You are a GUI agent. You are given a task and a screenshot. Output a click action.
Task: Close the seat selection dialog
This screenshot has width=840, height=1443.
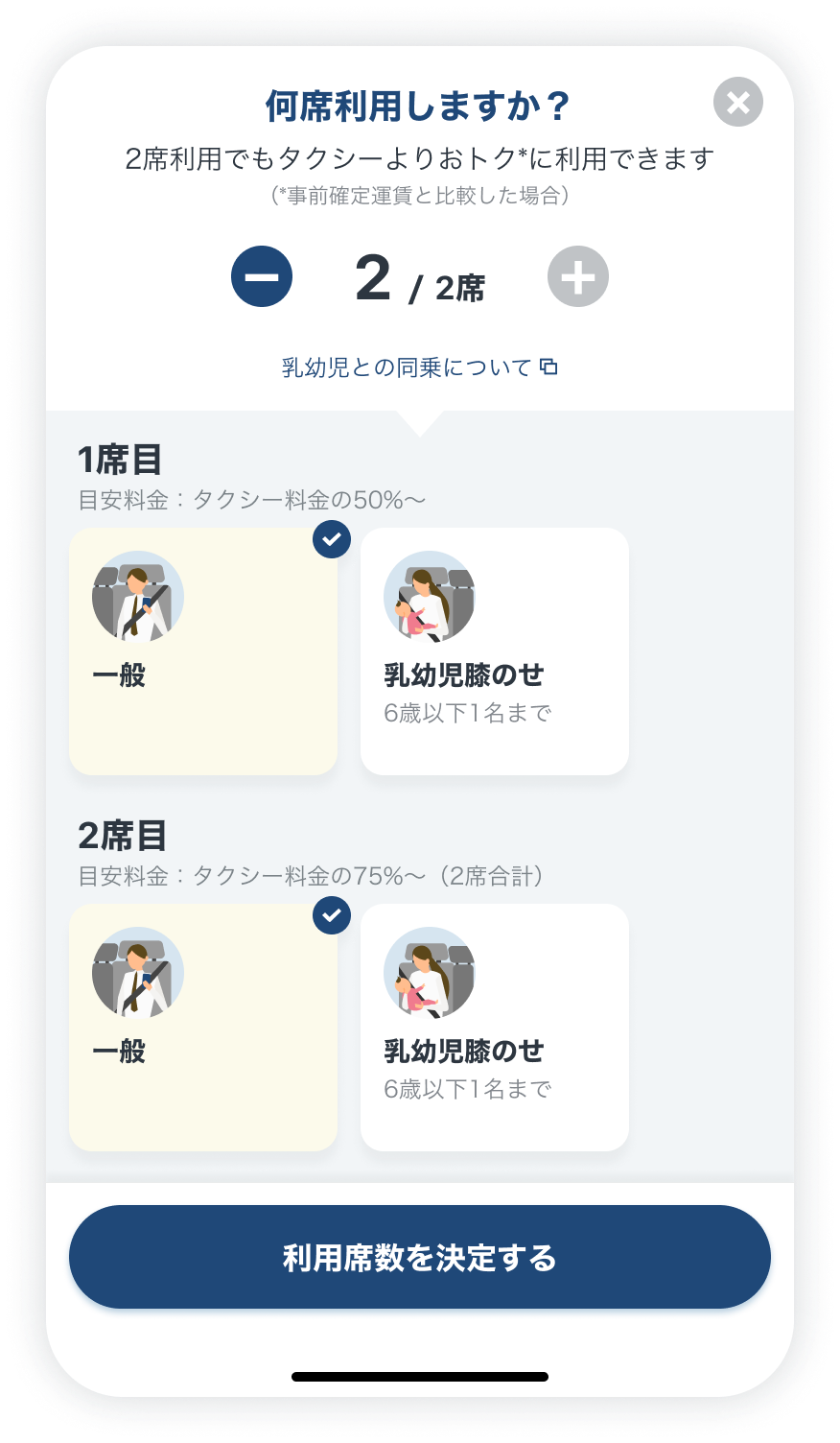[x=738, y=102]
